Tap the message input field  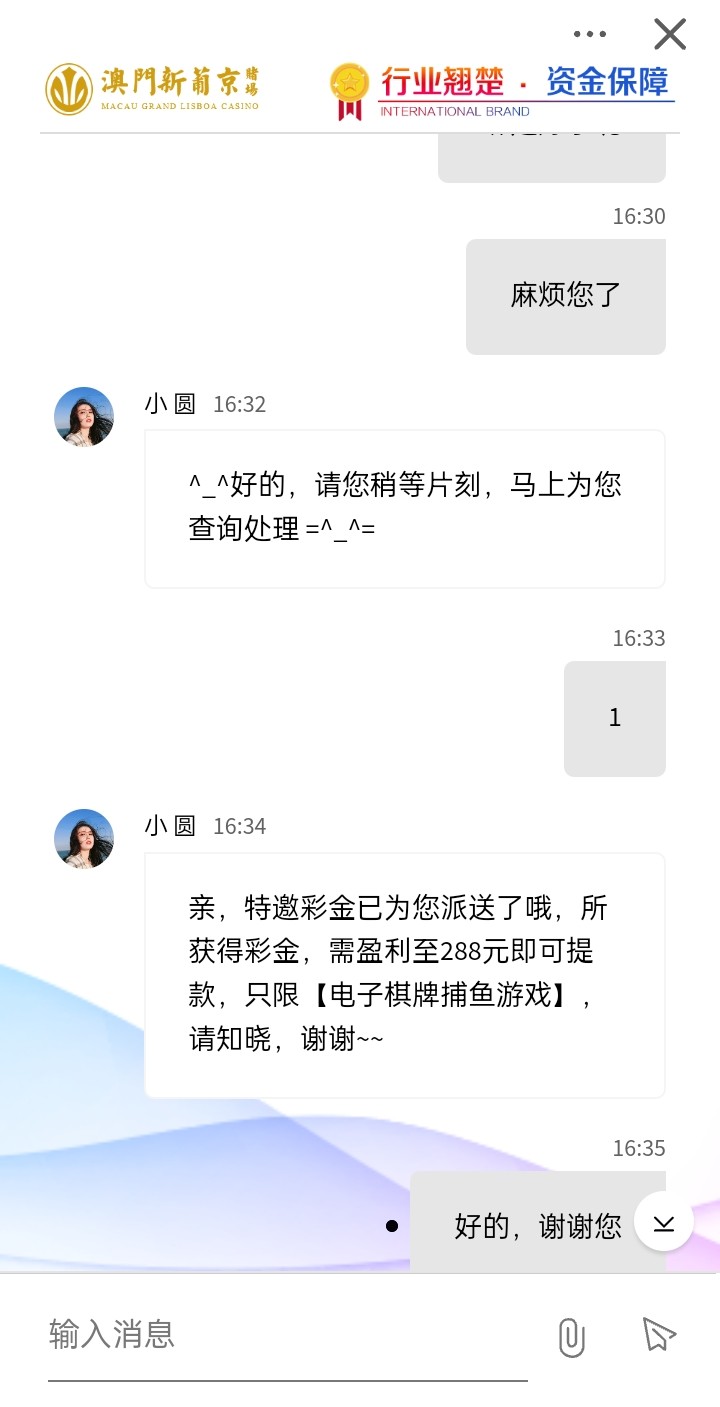[287, 1334]
